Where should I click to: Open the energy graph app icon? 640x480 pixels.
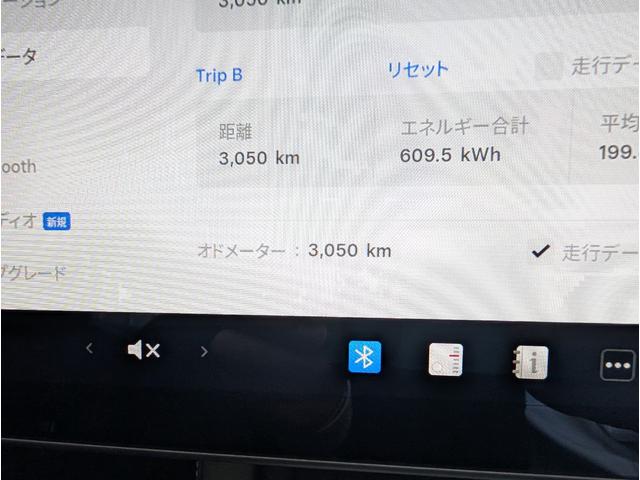445,359
